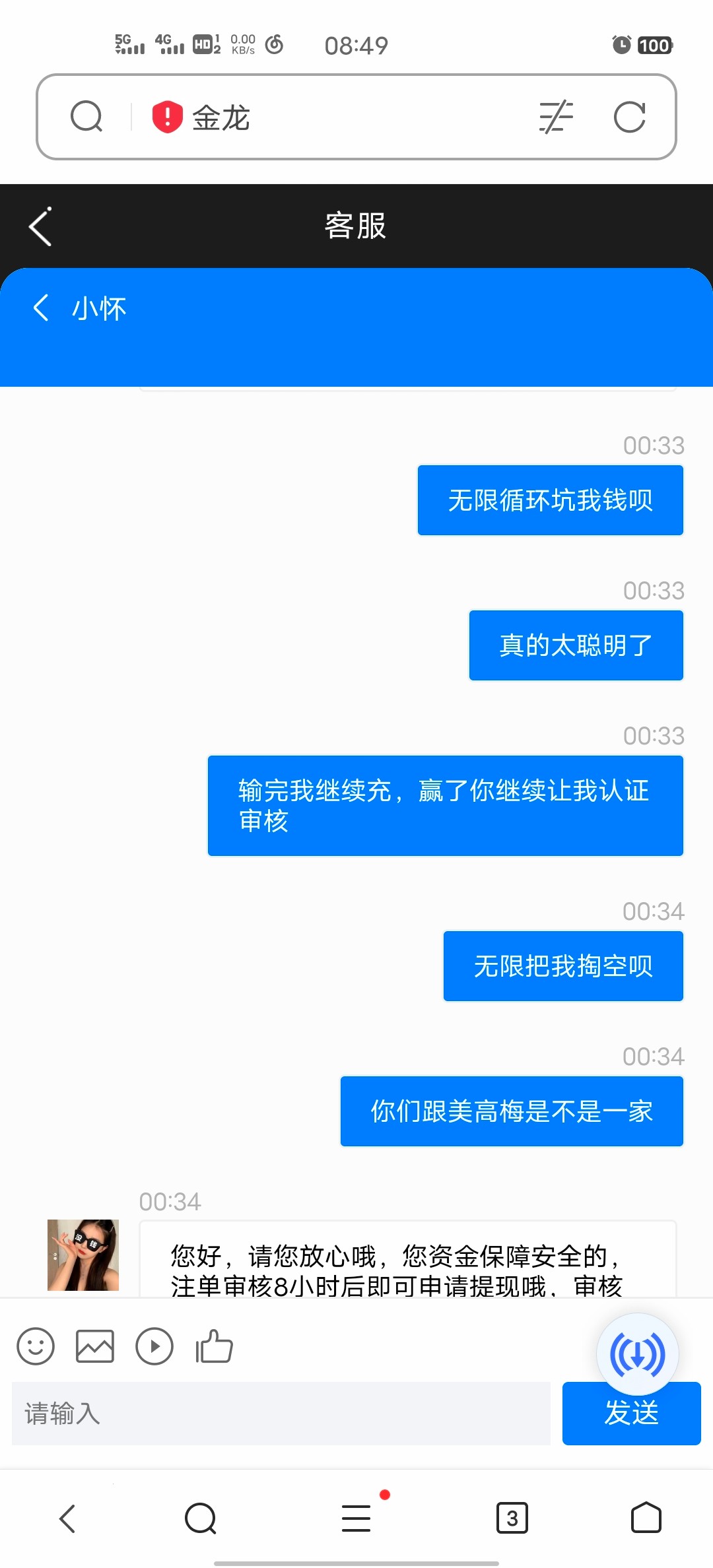Tap the search icon in address bar
This screenshot has height=1568, width=713.
tap(86, 117)
